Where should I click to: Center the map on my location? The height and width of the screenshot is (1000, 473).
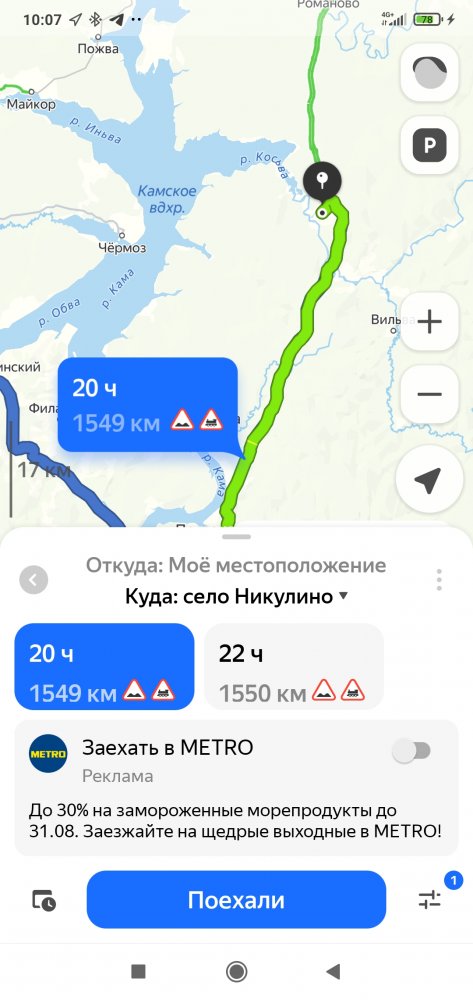(x=427, y=480)
